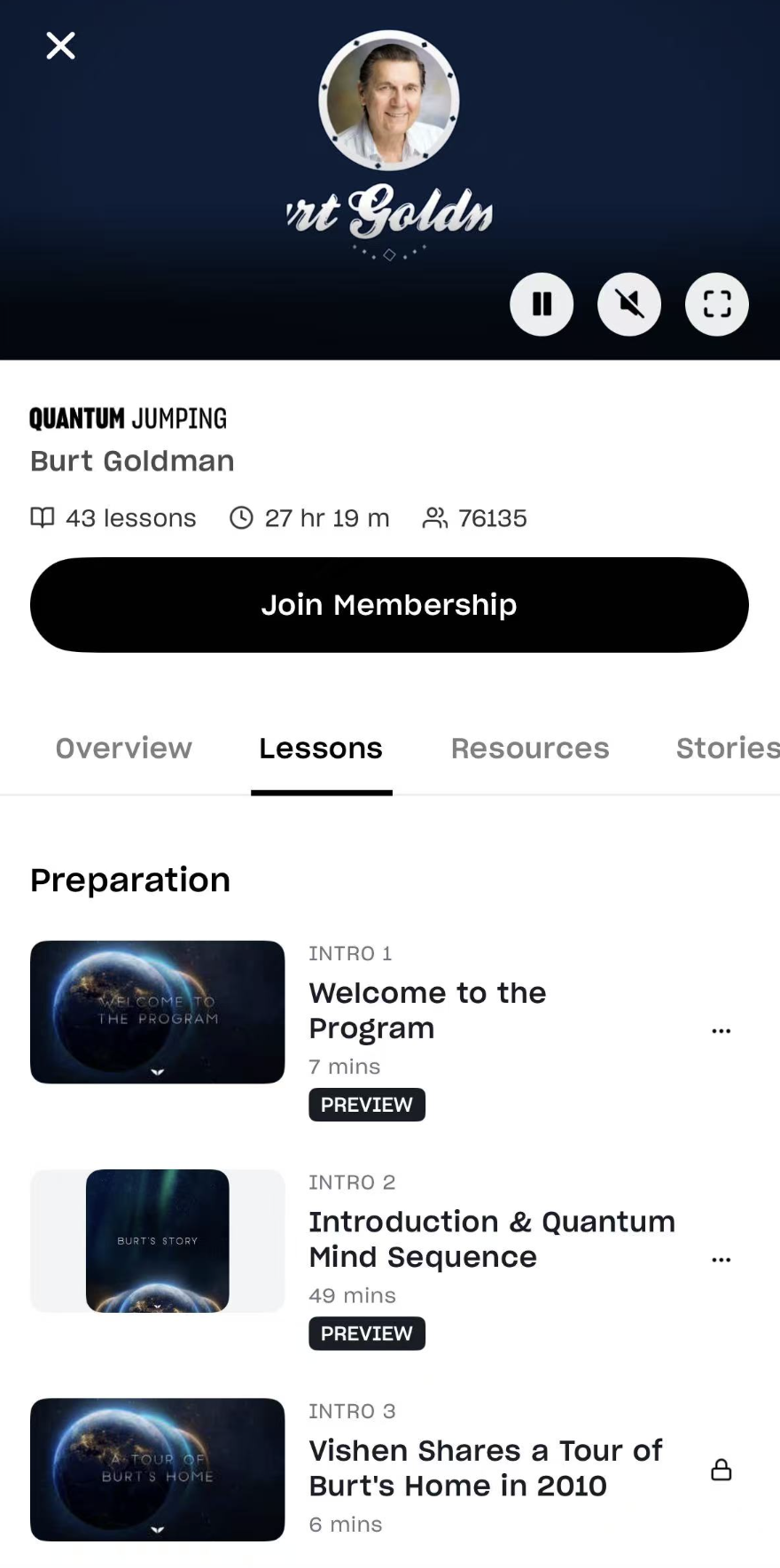
Task: Show more options for Welcome to the Program
Action: click(x=721, y=1031)
